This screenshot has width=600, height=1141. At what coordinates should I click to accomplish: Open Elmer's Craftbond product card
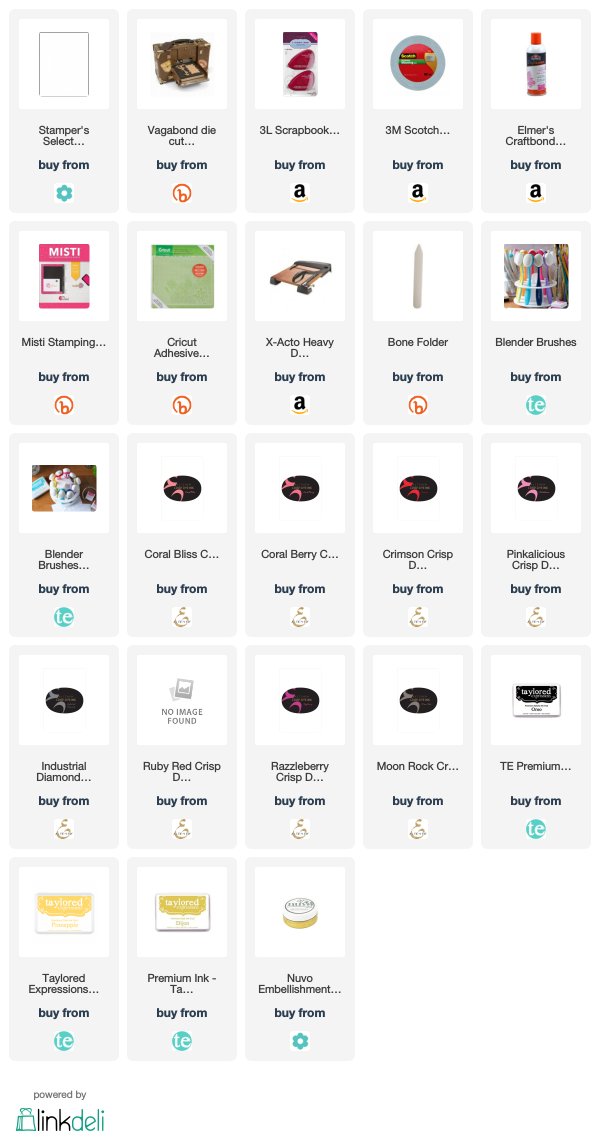536,110
